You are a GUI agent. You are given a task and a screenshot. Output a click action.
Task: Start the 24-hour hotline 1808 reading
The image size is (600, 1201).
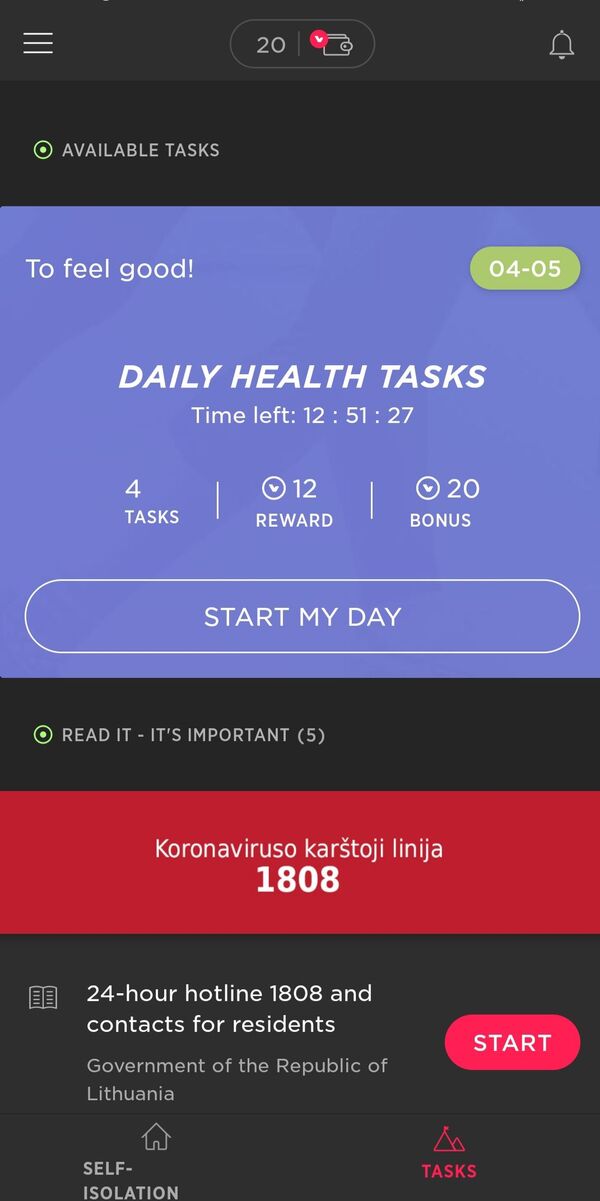pos(512,1043)
